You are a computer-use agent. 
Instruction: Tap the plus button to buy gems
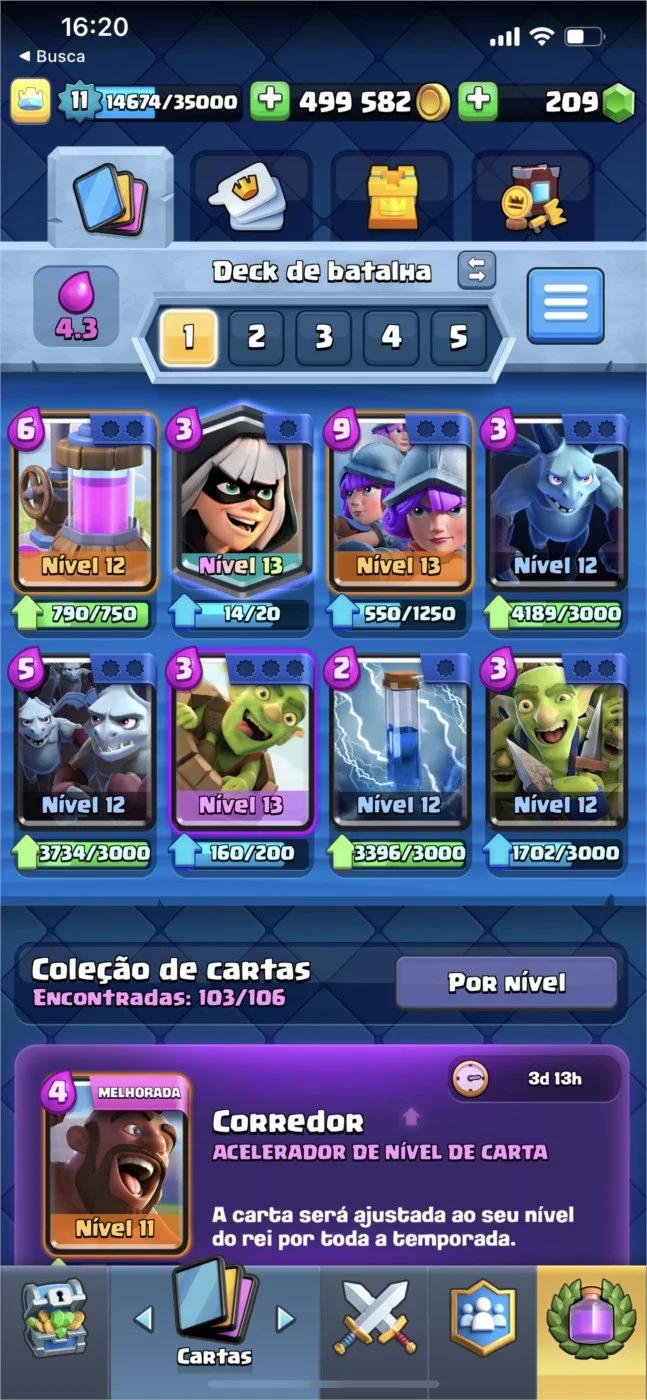pyautogui.click(x=478, y=101)
